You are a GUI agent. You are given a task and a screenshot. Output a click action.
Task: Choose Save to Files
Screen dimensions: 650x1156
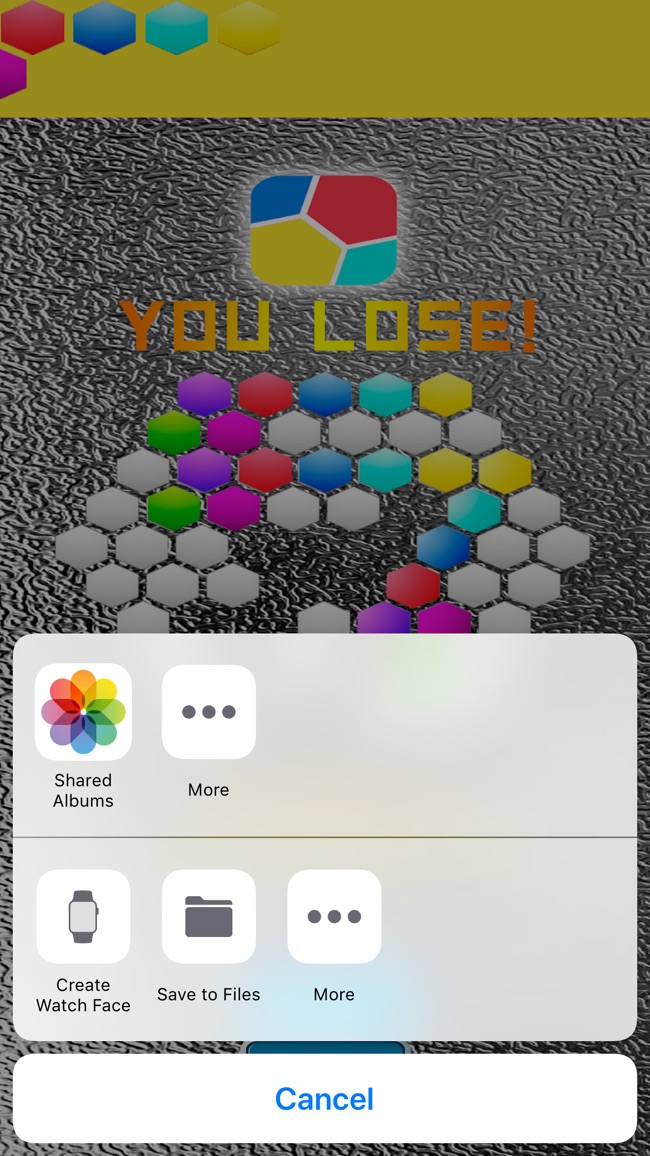208,916
